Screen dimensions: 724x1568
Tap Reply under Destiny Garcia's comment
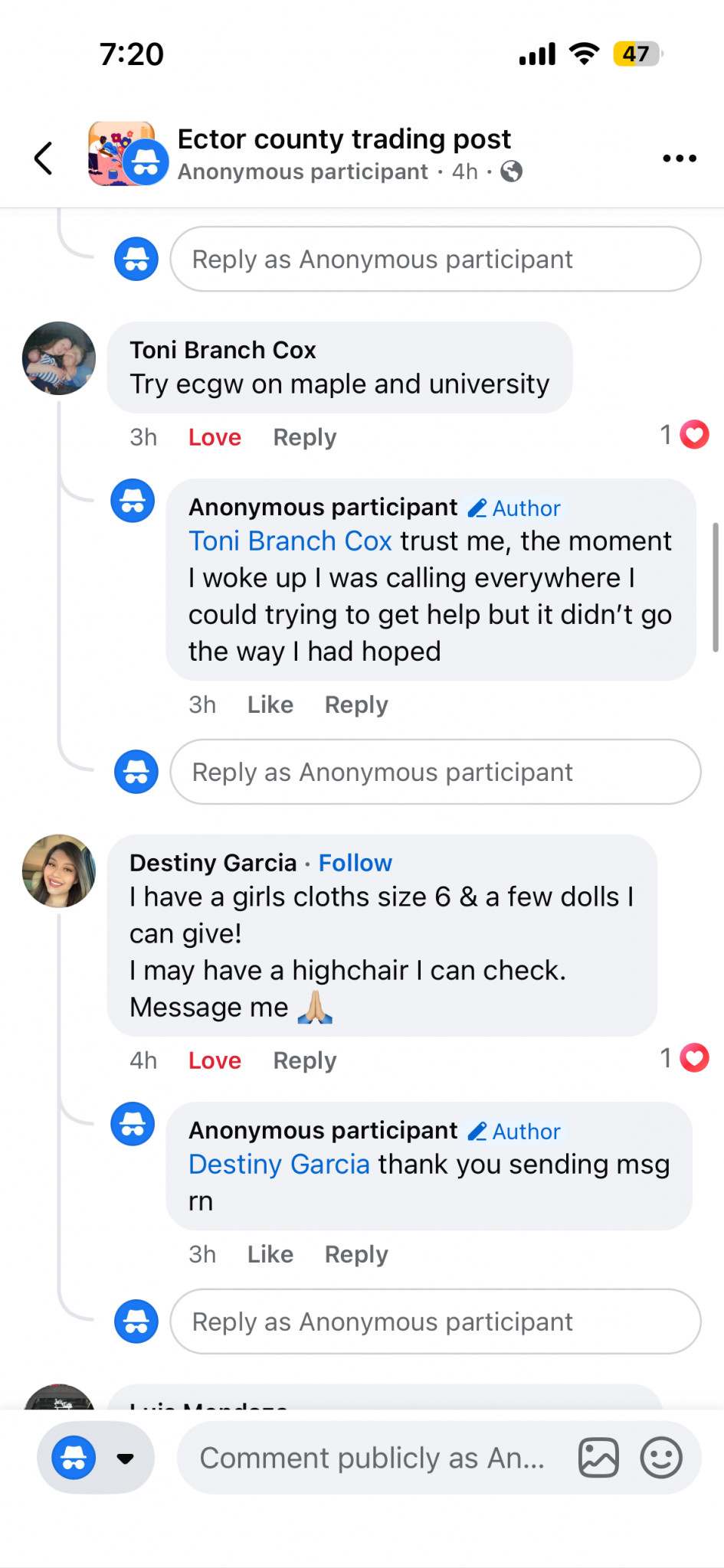point(304,1060)
